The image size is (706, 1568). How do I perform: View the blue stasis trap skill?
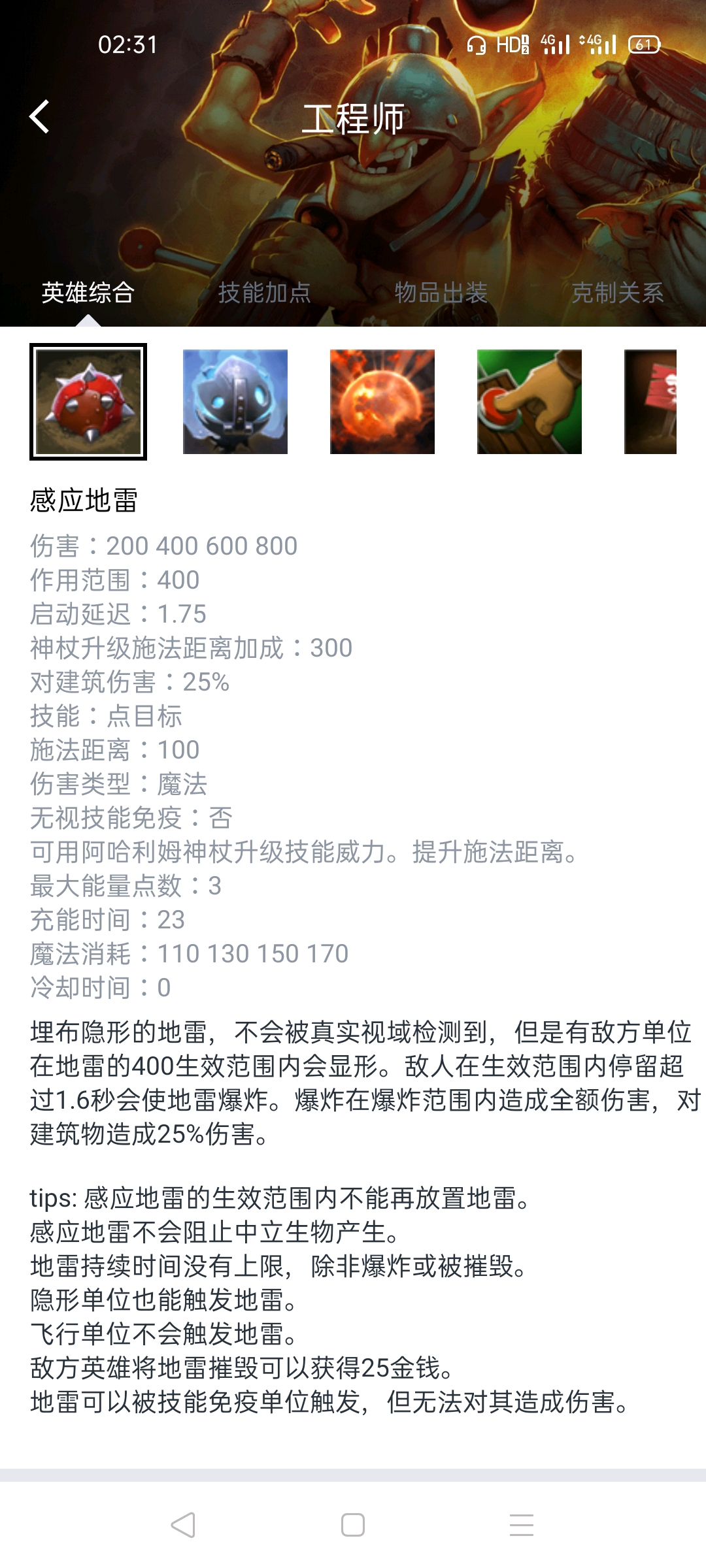coord(235,402)
